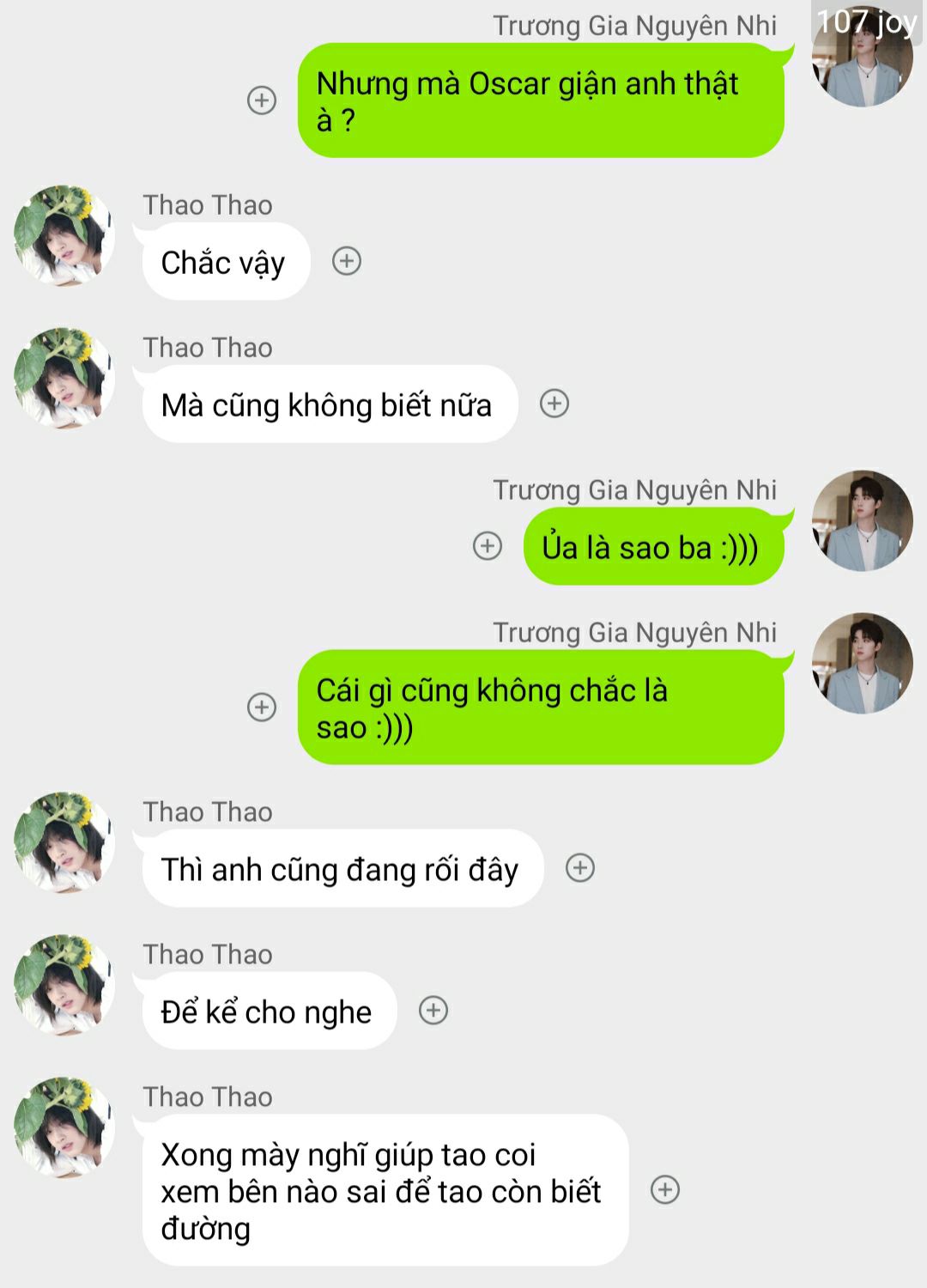Select the plus icon by "Cái gì cũng không chắc là sao"
Image resolution: width=927 pixels, height=1288 pixels.
pos(262,708)
